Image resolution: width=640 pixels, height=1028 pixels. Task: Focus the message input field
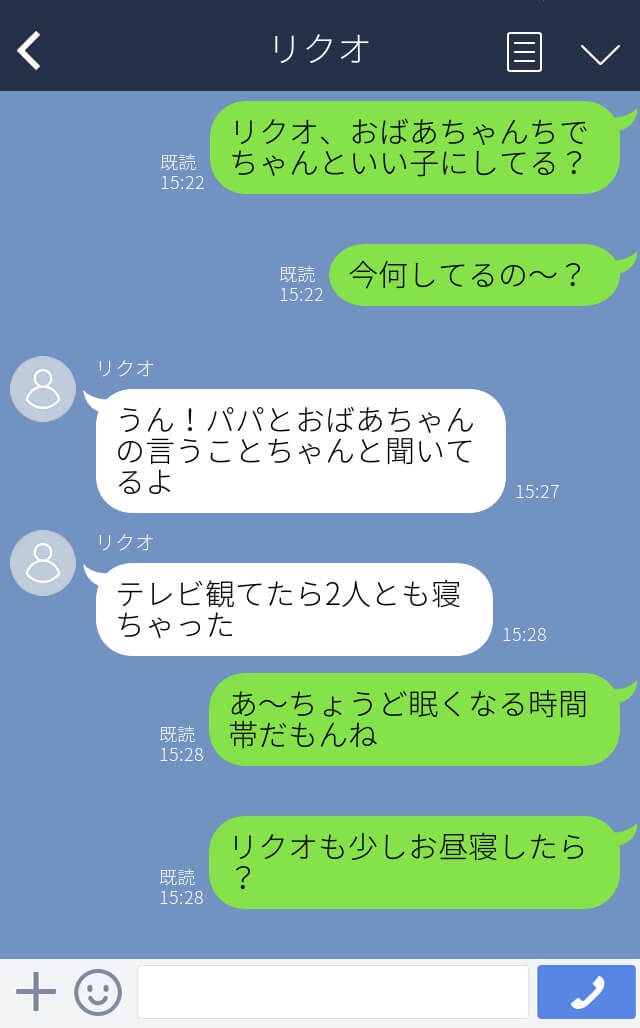(333, 992)
